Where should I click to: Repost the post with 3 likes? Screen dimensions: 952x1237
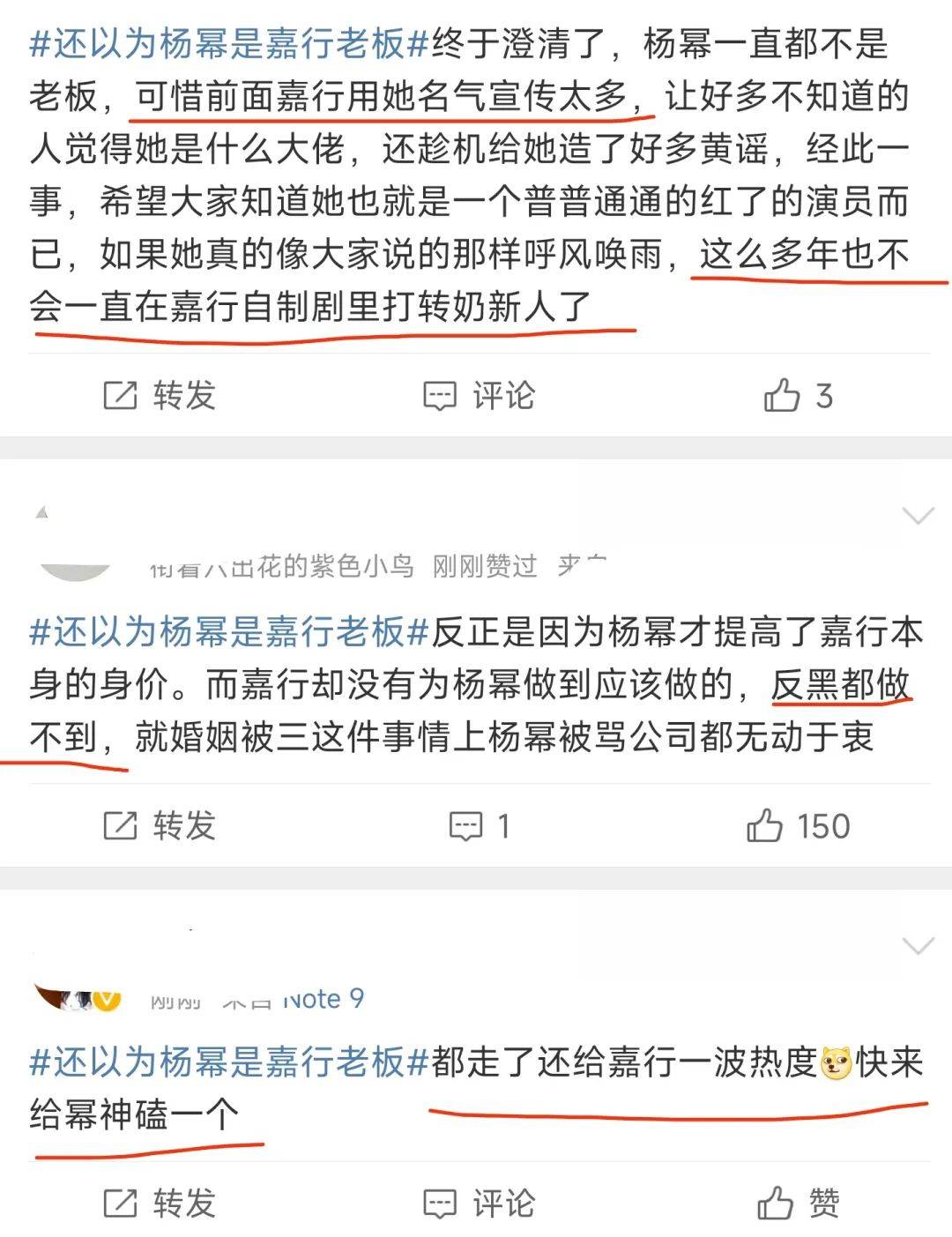click(x=160, y=395)
